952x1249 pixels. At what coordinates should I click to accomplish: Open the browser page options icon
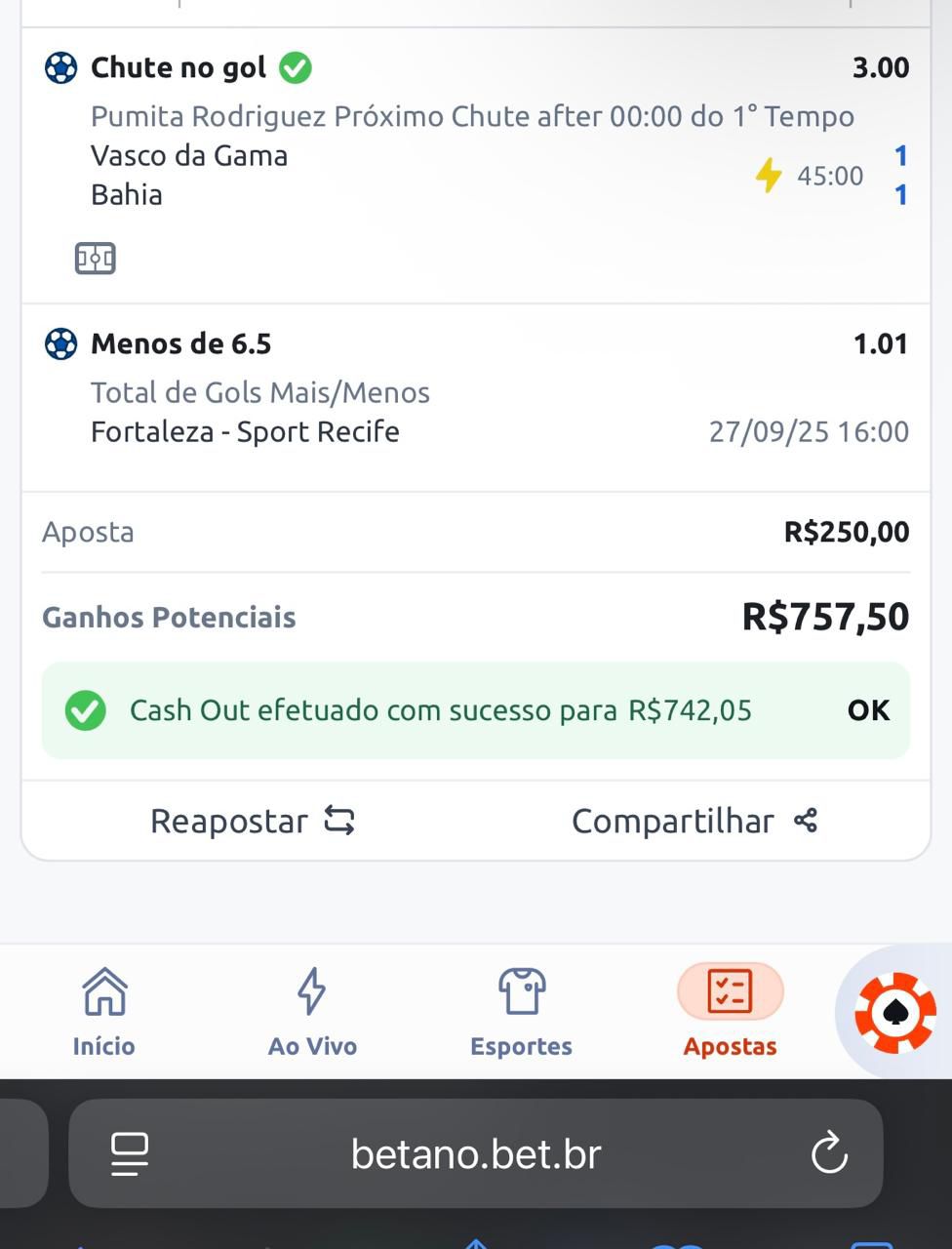point(130,1153)
